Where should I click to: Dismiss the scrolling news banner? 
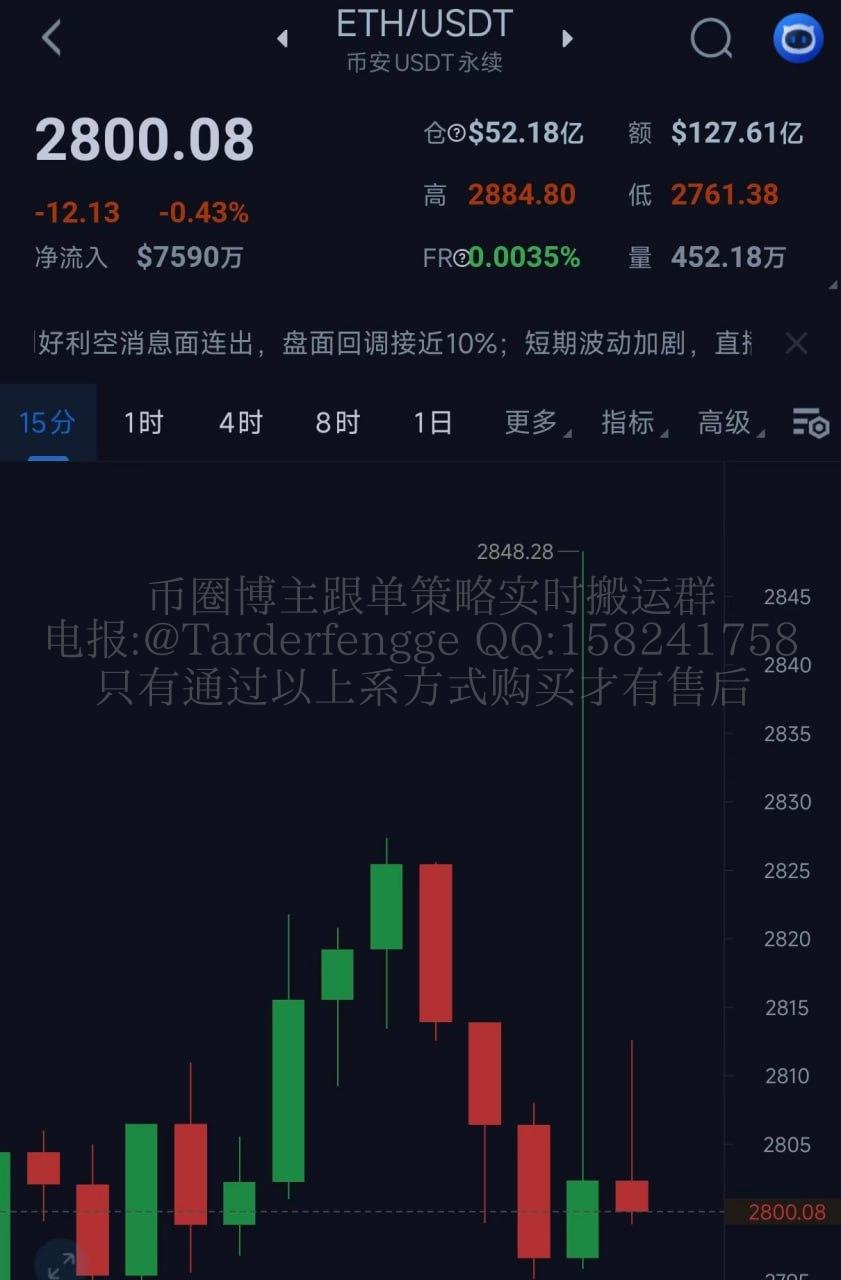tap(796, 344)
